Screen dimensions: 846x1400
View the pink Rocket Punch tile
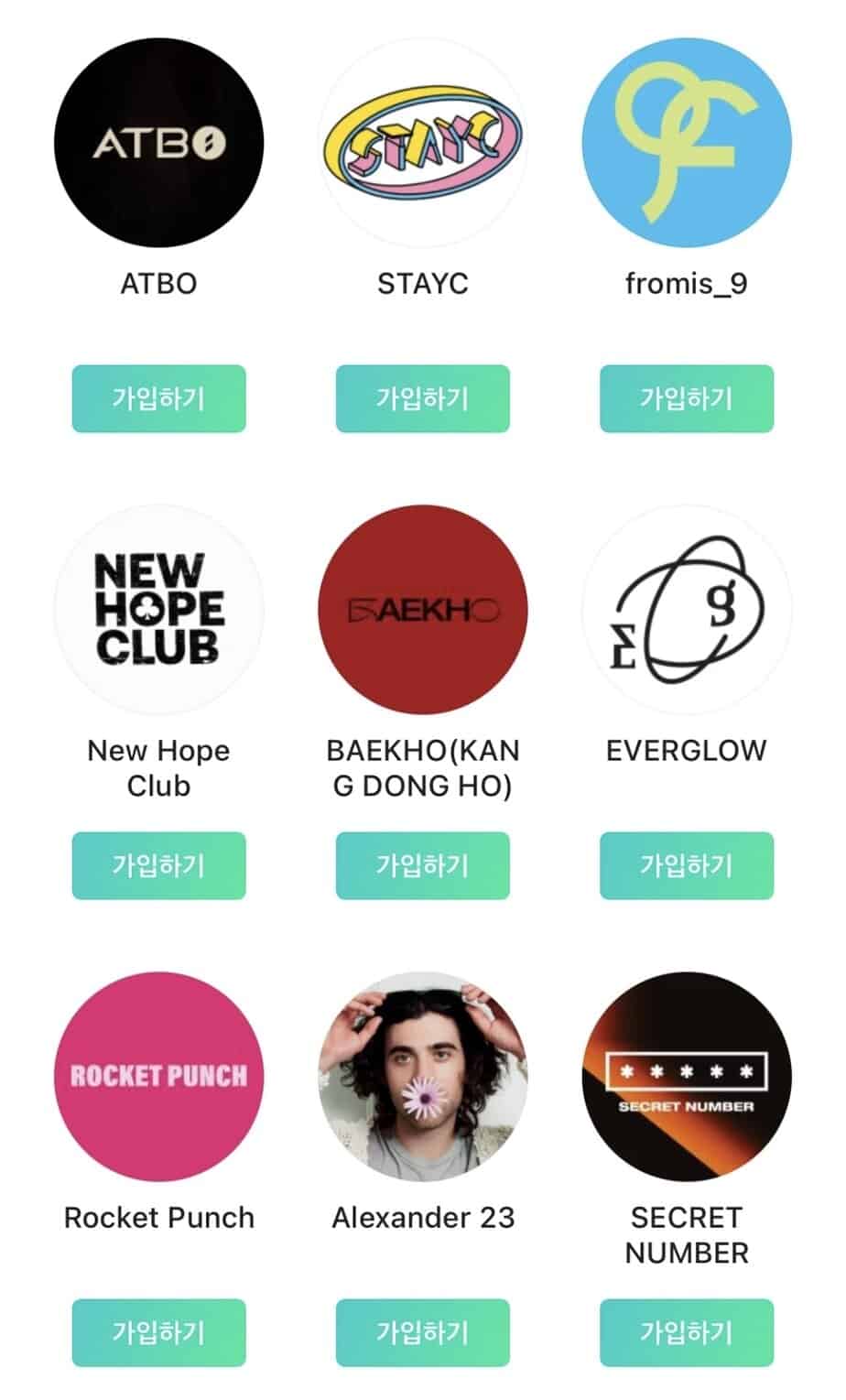point(158,1077)
